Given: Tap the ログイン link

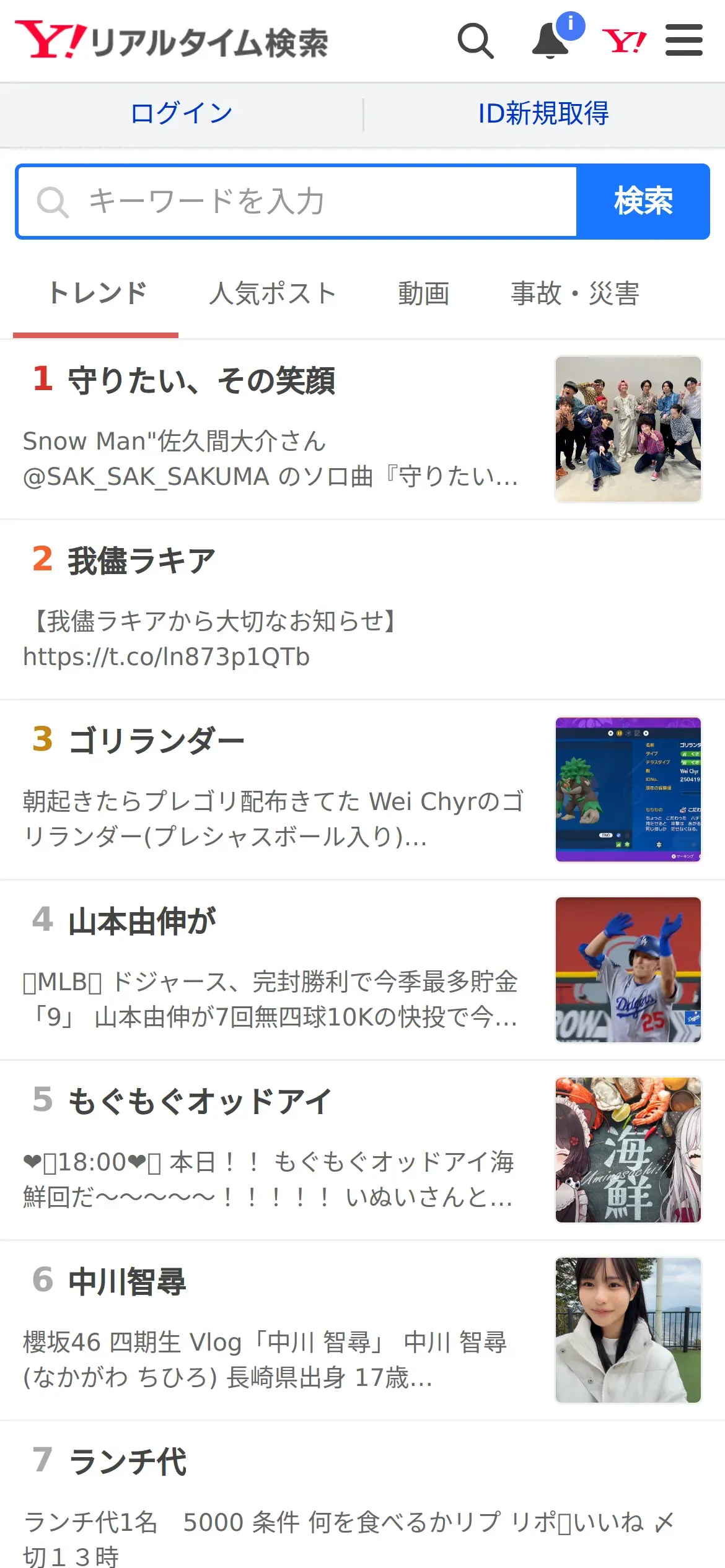Looking at the screenshot, I should (182, 113).
